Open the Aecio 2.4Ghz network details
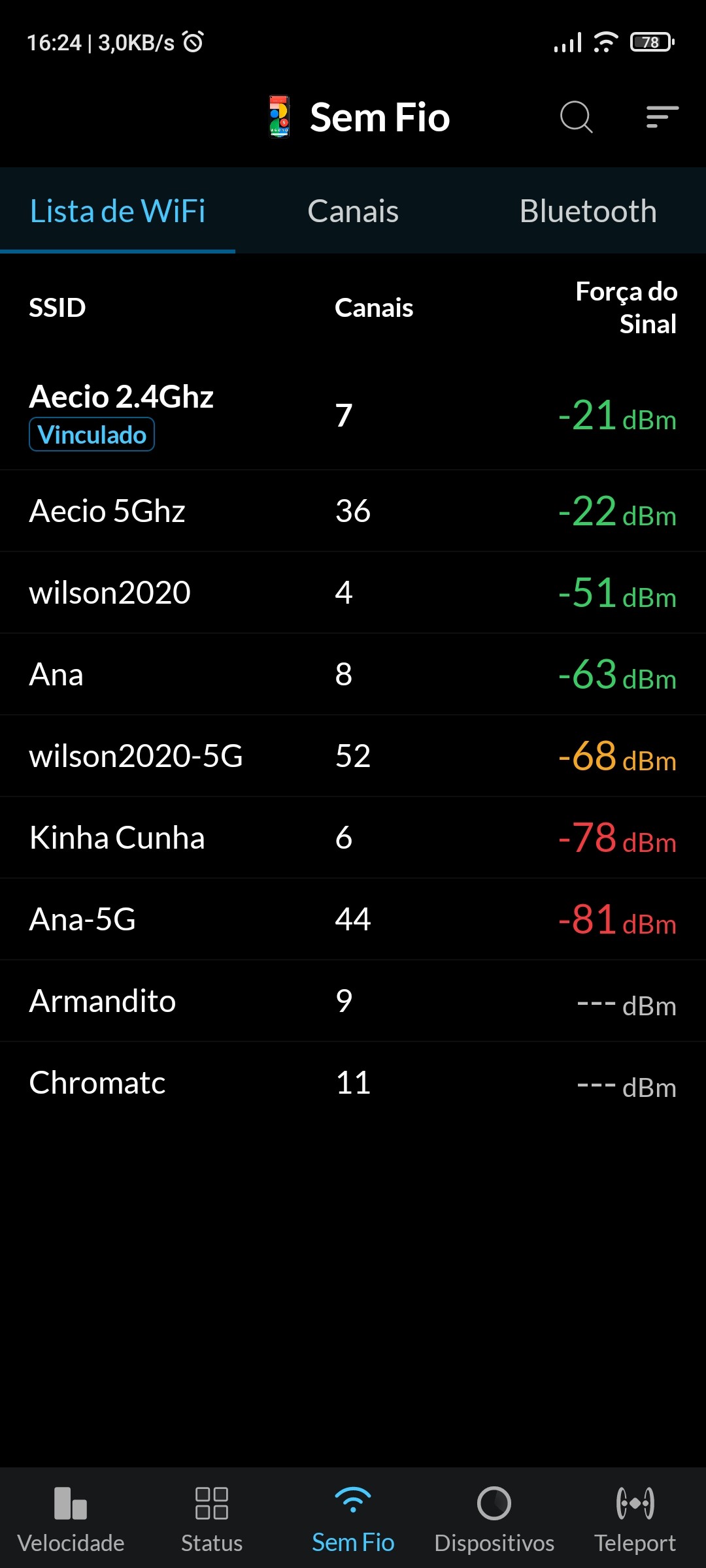 (x=353, y=415)
